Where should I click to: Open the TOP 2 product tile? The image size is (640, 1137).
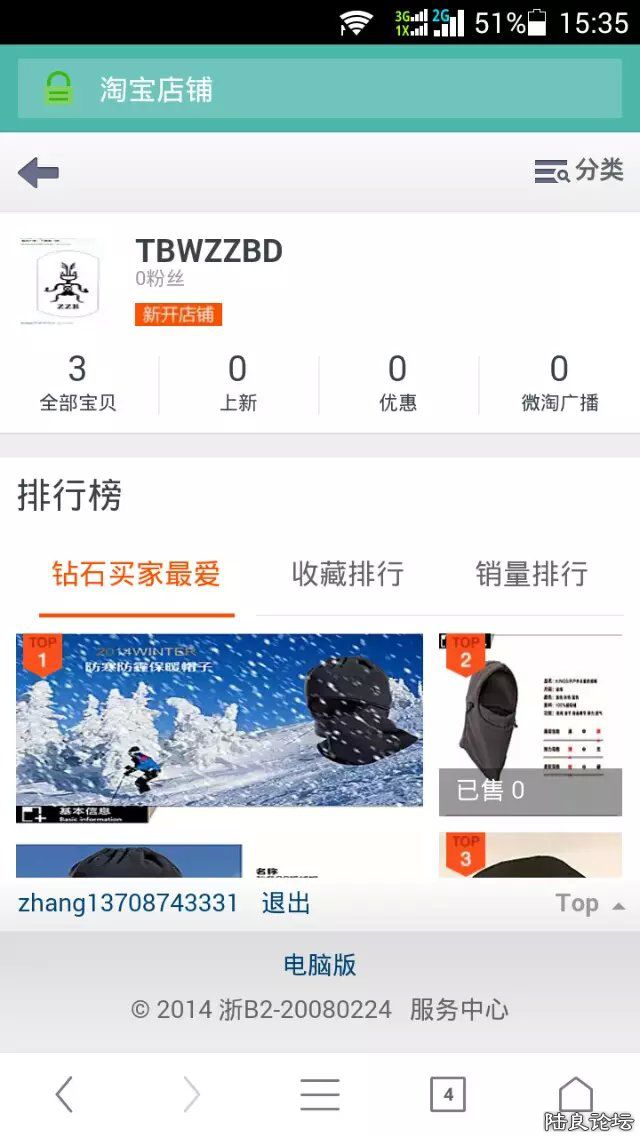click(530, 724)
